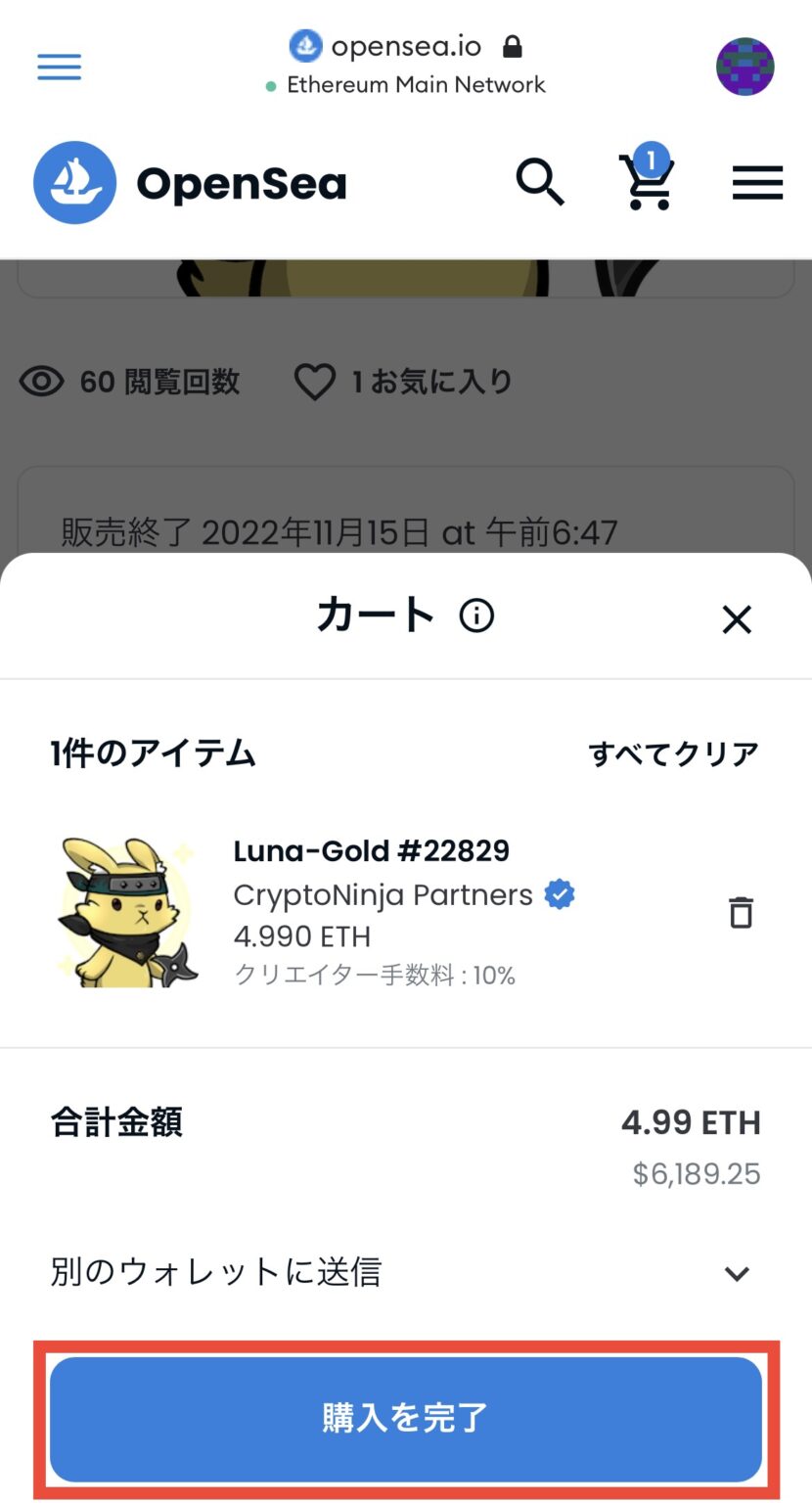
Task: Clear all items with すべてクリア
Action: pos(673,753)
